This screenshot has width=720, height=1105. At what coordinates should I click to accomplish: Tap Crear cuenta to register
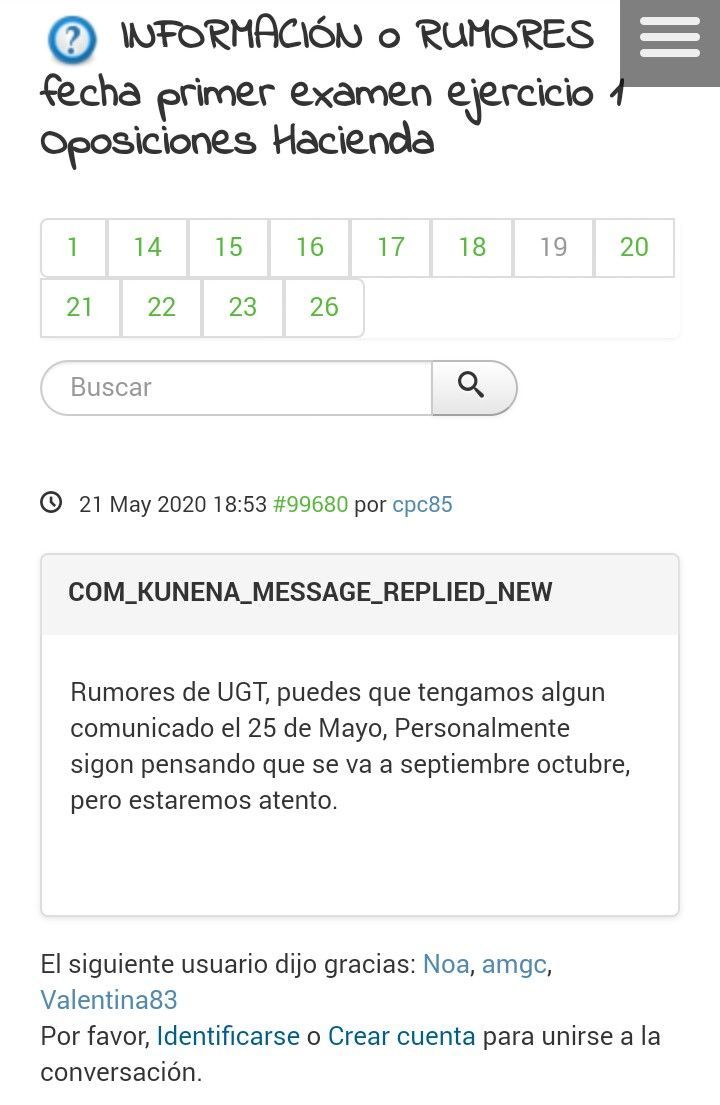401,1036
